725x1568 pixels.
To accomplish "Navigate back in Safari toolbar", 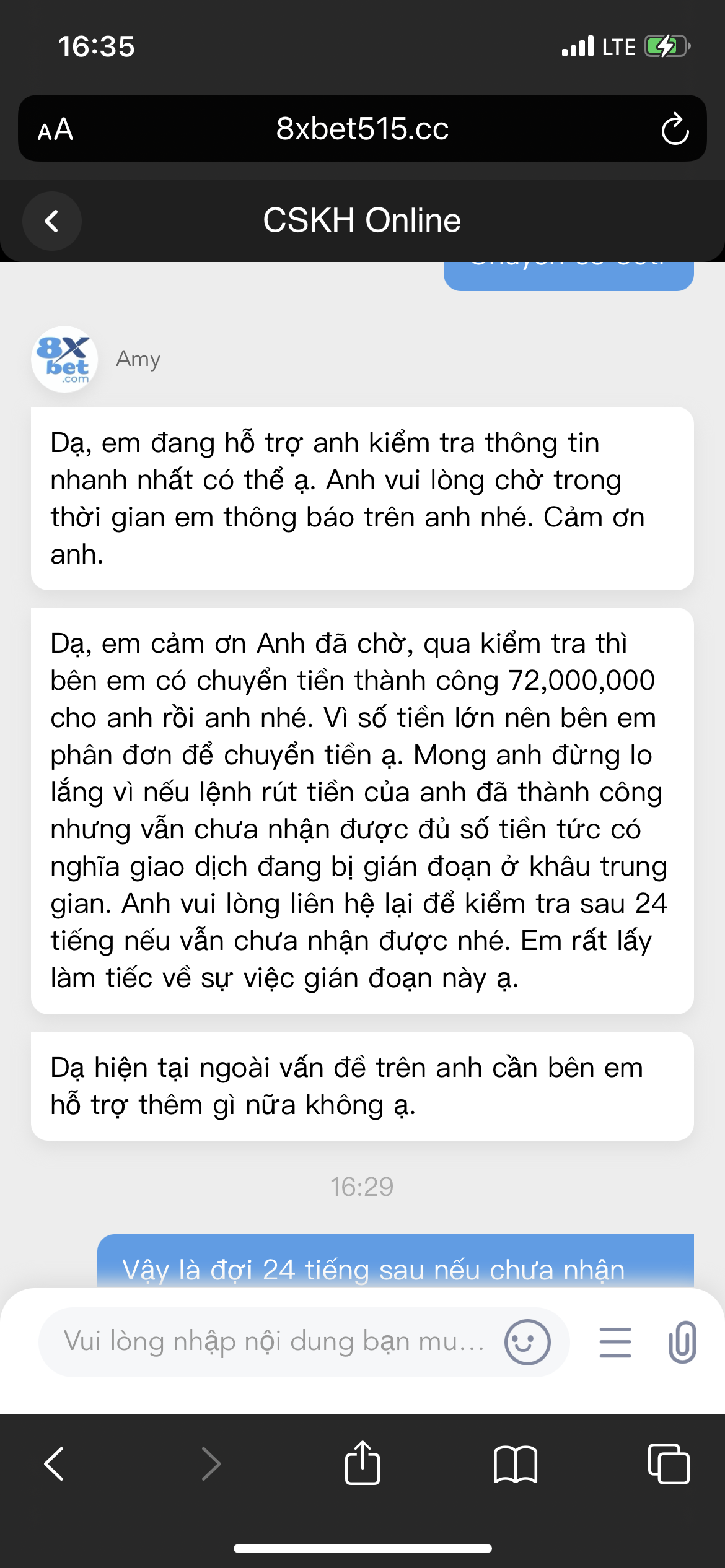I will [55, 1464].
